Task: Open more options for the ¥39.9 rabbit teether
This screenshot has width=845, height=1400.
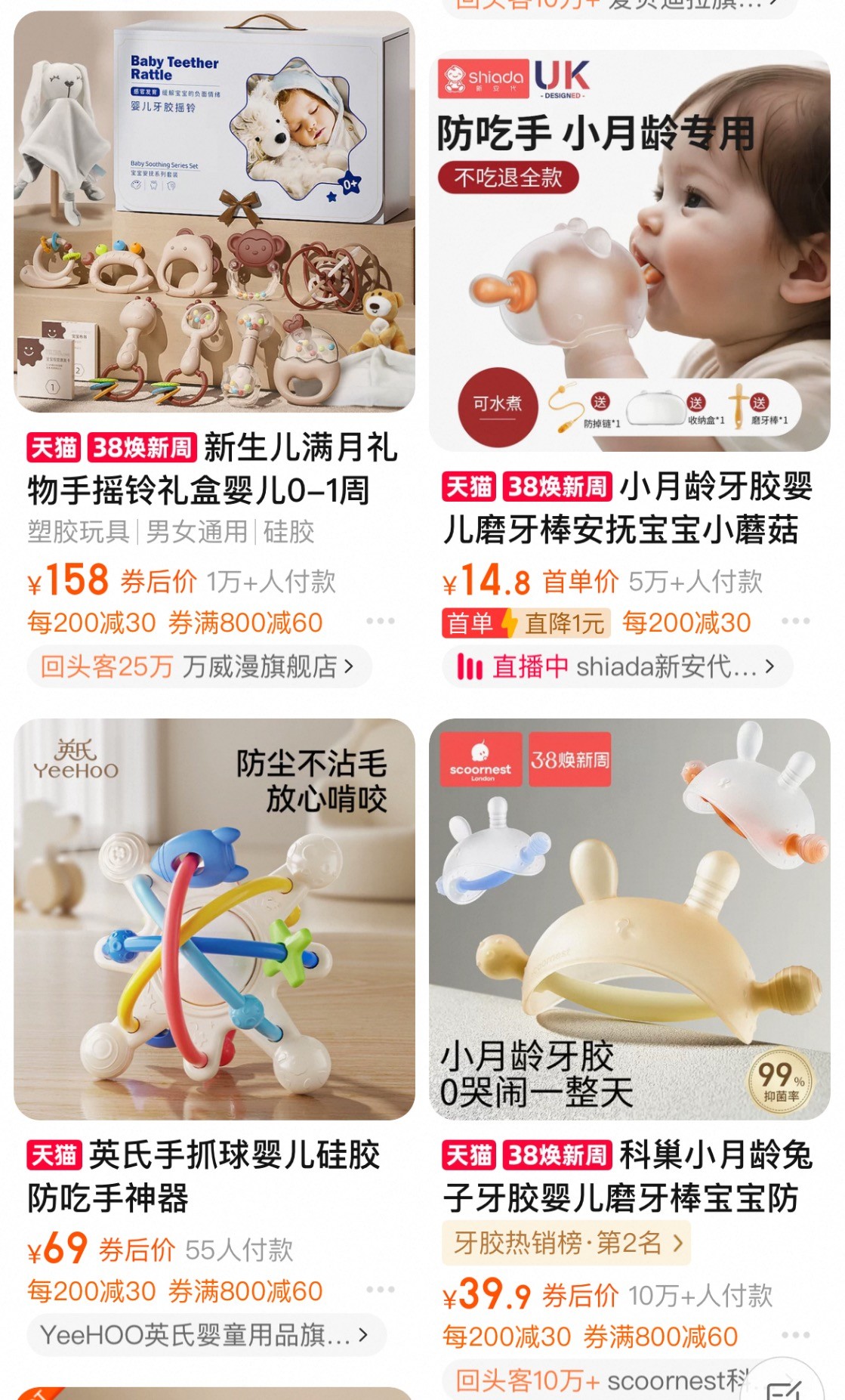Action: [795, 1336]
